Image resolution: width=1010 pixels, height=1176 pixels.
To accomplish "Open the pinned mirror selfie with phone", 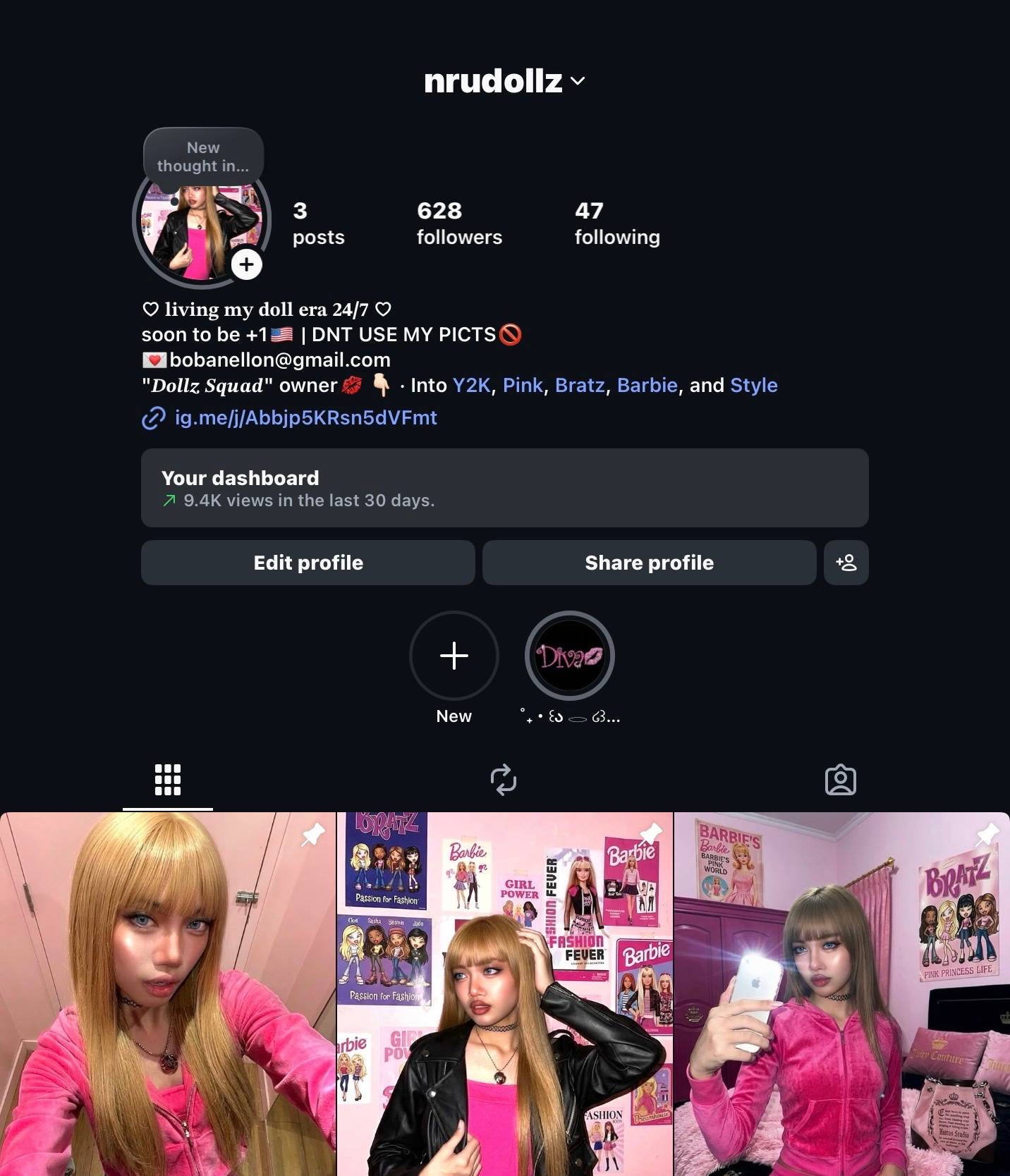I will pyautogui.click(x=842, y=994).
